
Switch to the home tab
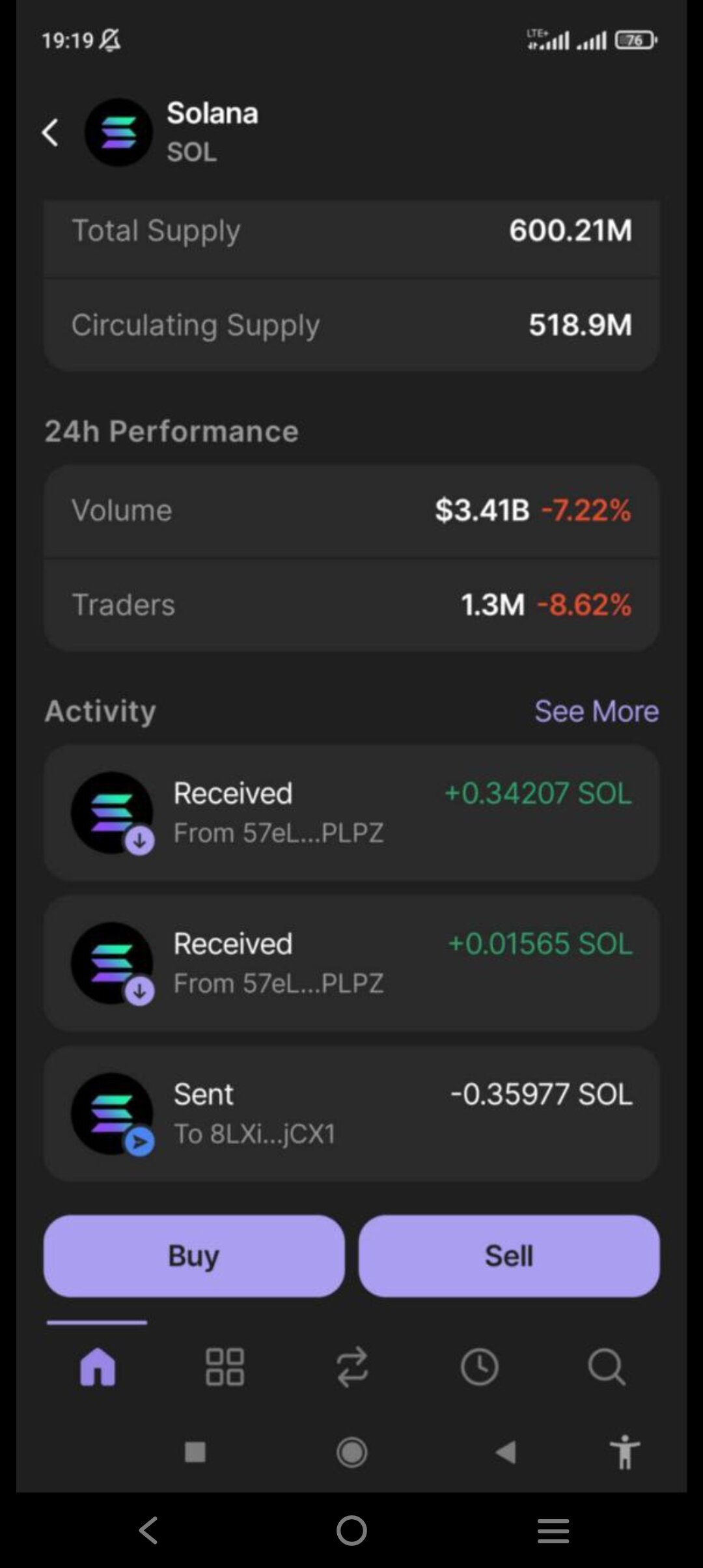click(x=98, y=1366)
